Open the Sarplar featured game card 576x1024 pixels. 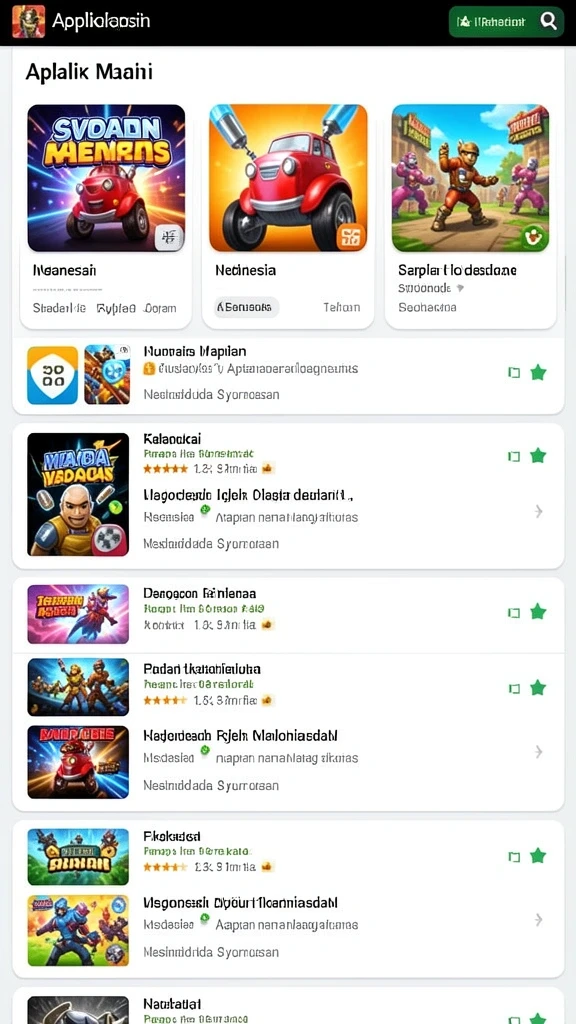click(470, 216)
